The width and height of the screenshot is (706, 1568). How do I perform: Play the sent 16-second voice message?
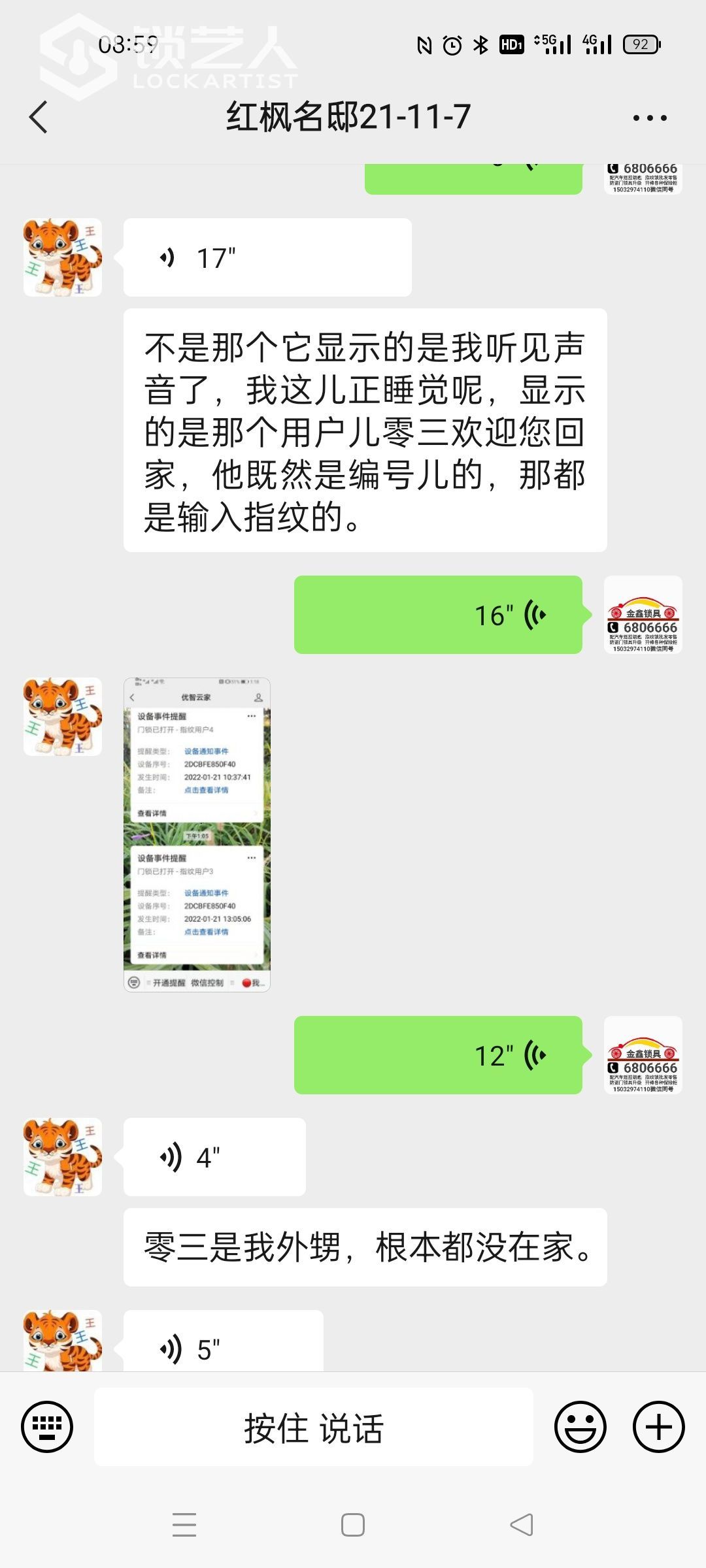pyautogui.click(x=438, y=615)
